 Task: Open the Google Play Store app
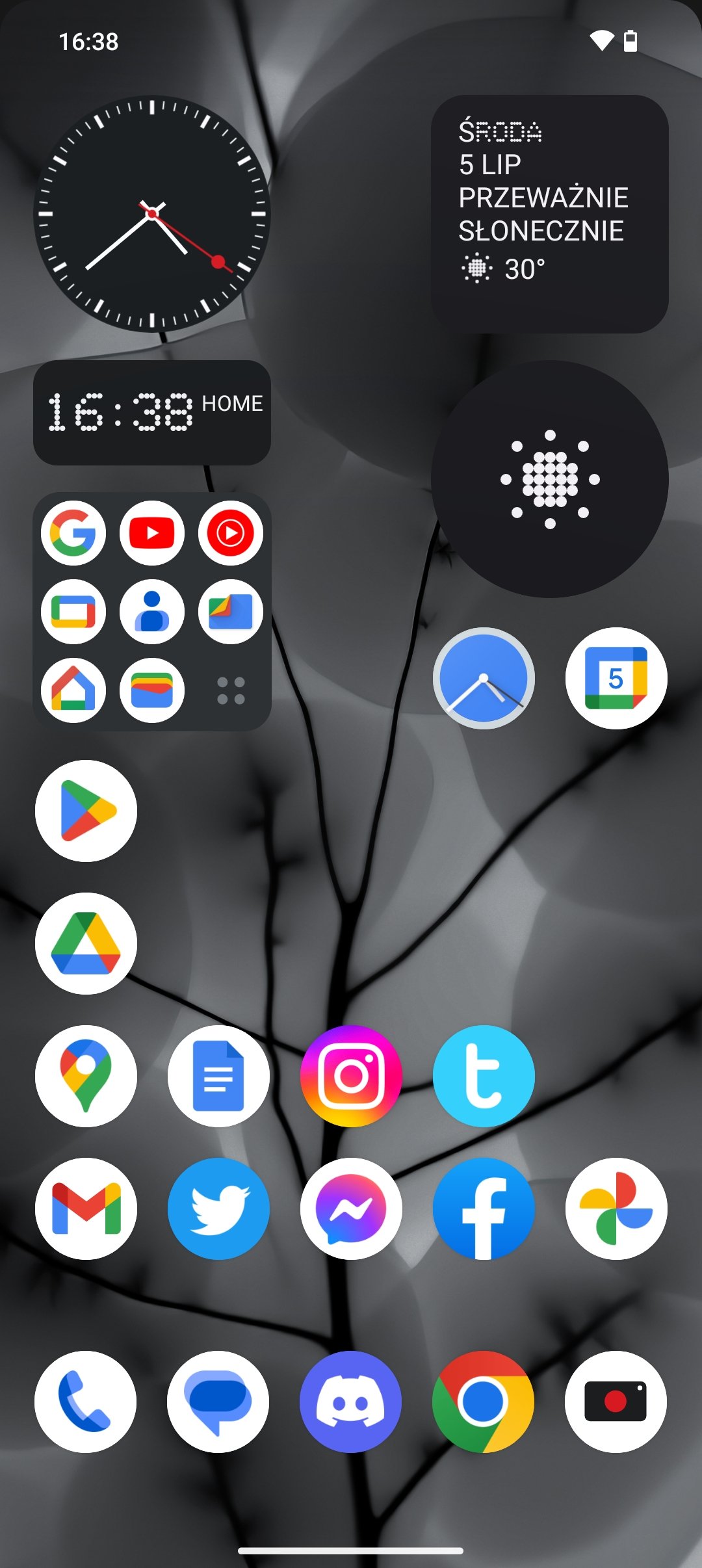[86, 811]
